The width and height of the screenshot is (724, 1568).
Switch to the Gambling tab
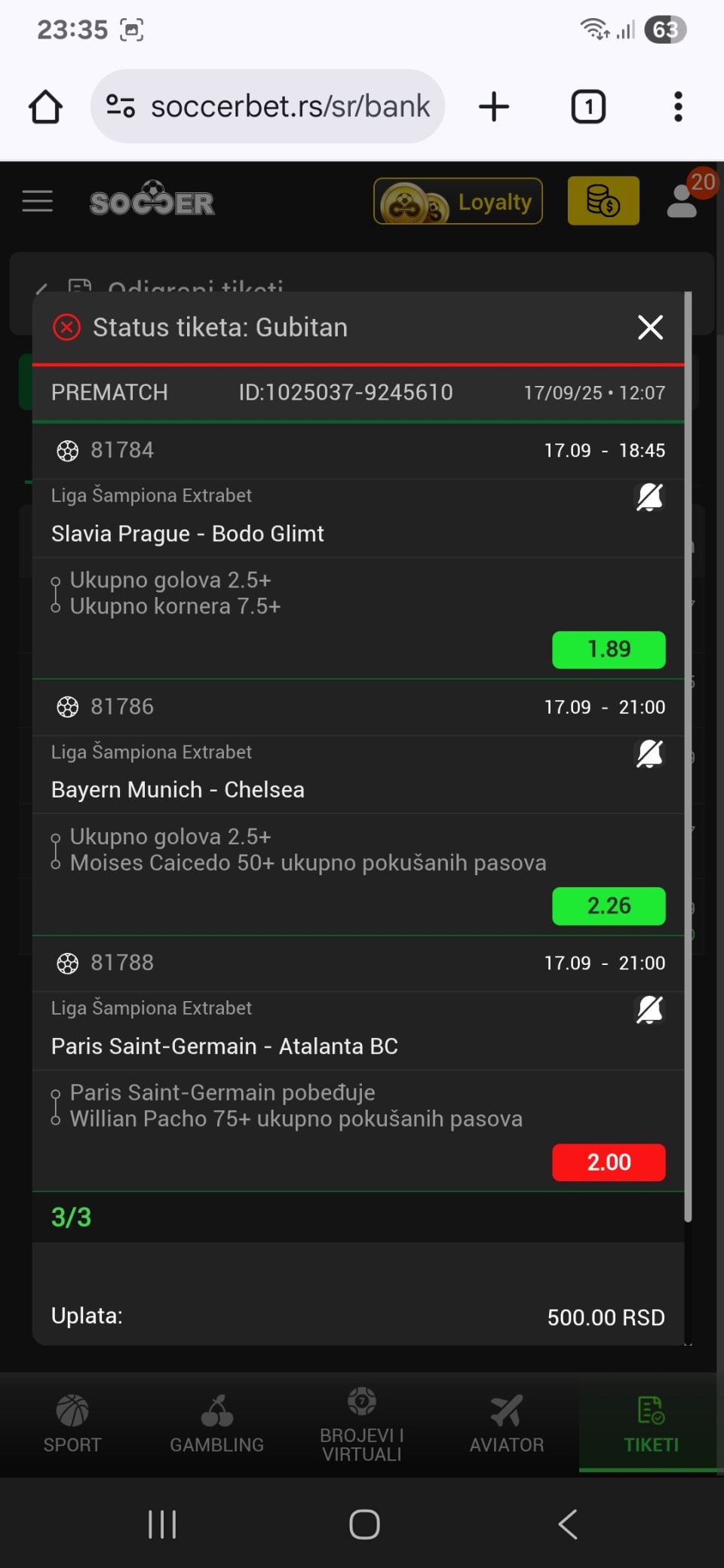[x=217, y=1423]
